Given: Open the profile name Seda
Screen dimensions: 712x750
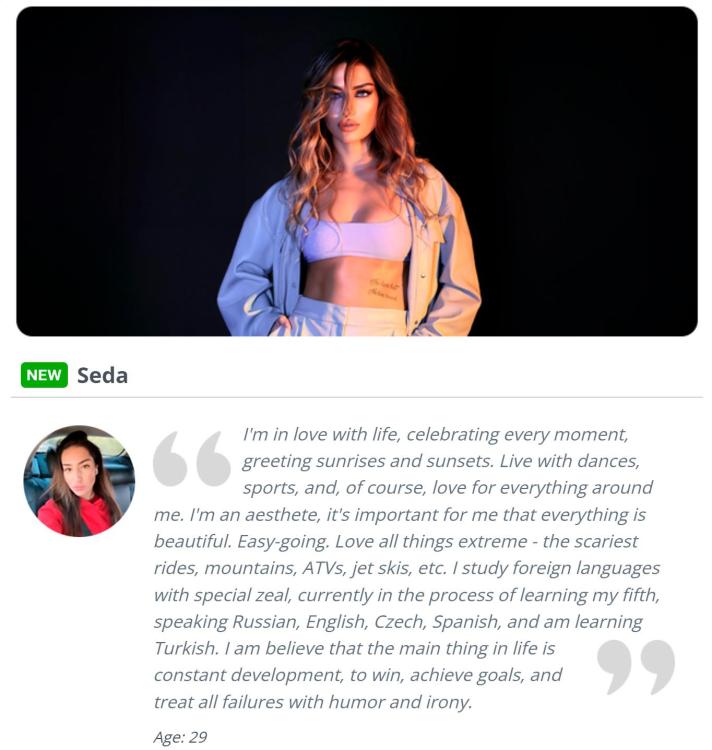Looking at the screenshot, I should coord(102,376).
